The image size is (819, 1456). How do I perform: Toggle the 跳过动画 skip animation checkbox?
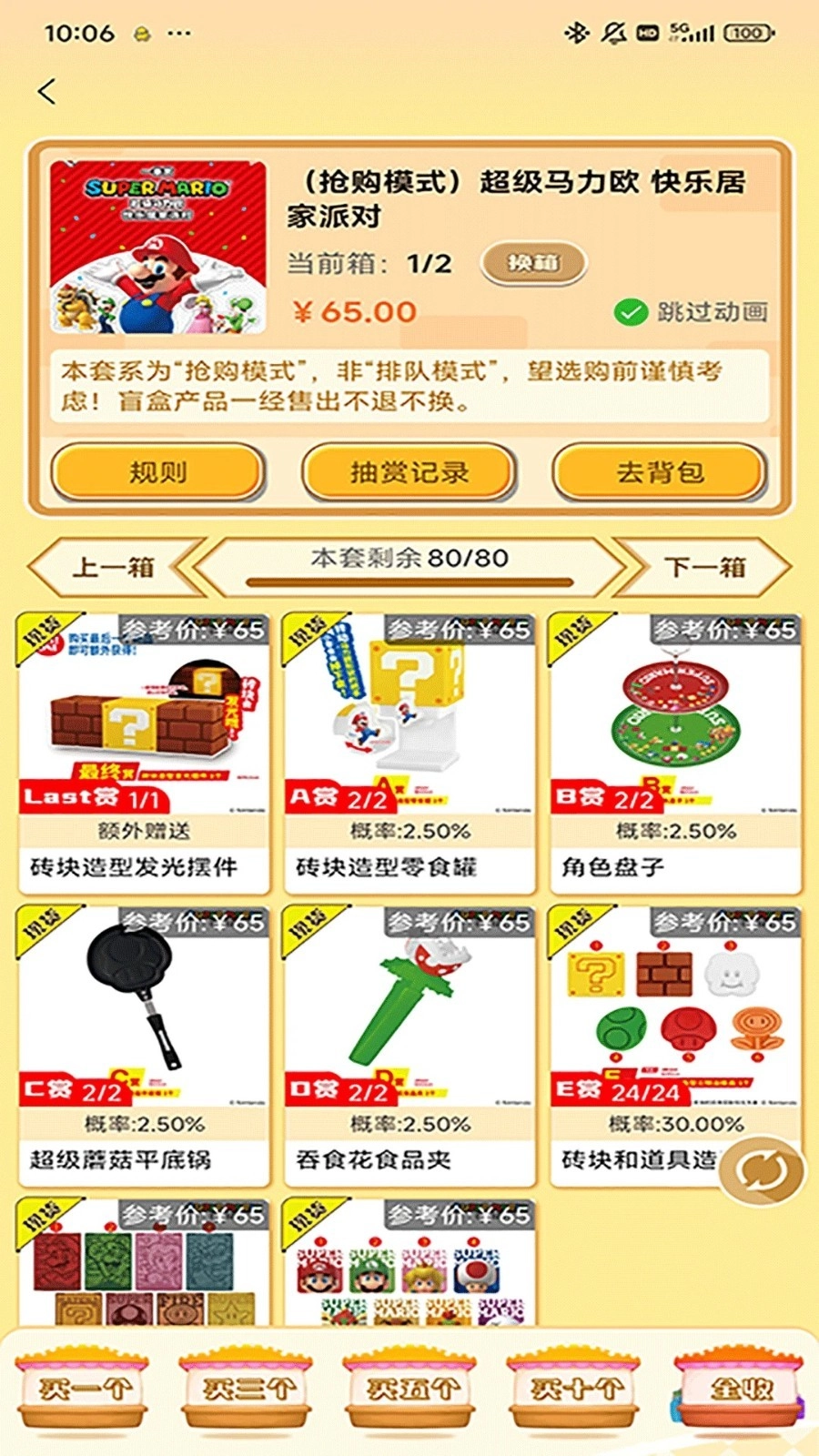[x=630, y=312]
